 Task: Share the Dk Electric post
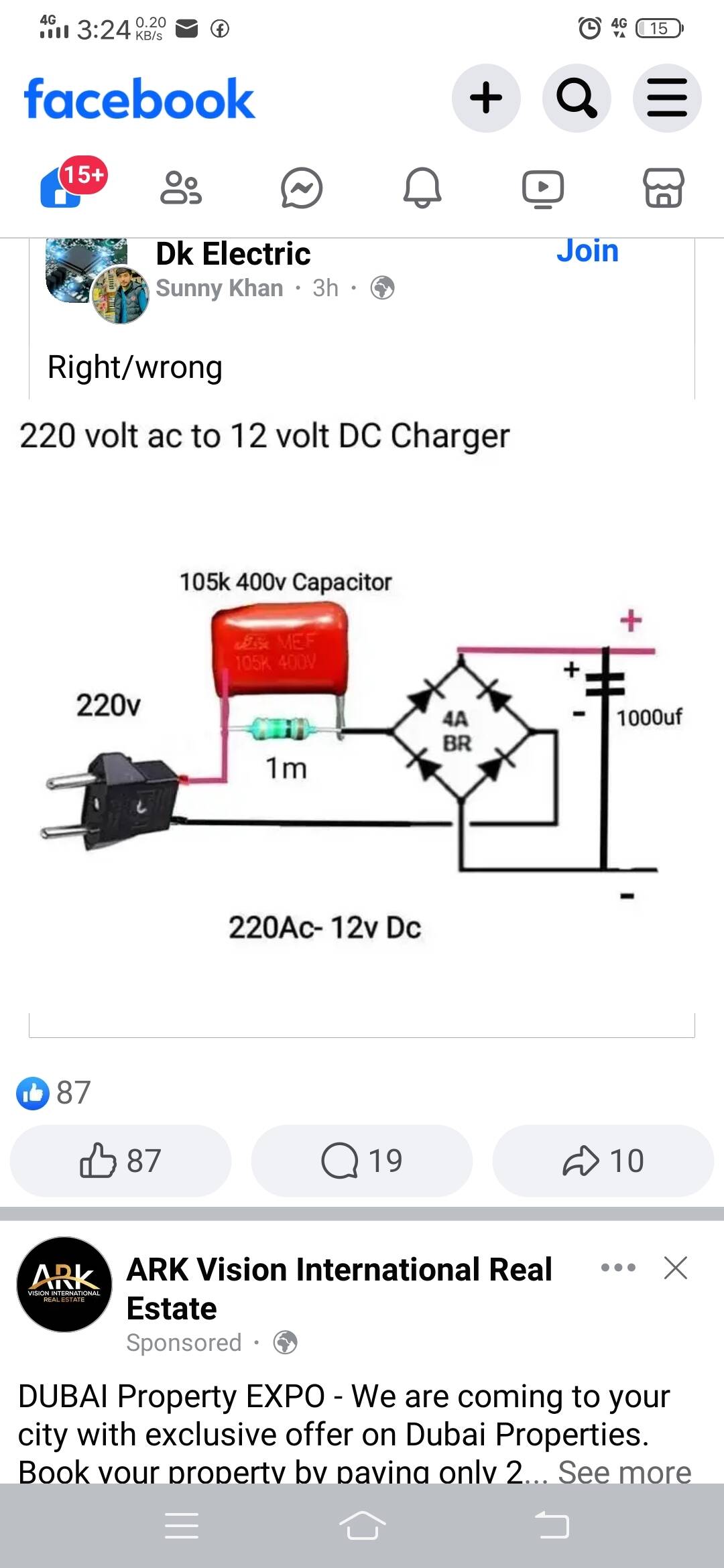tap(603, 1161)
